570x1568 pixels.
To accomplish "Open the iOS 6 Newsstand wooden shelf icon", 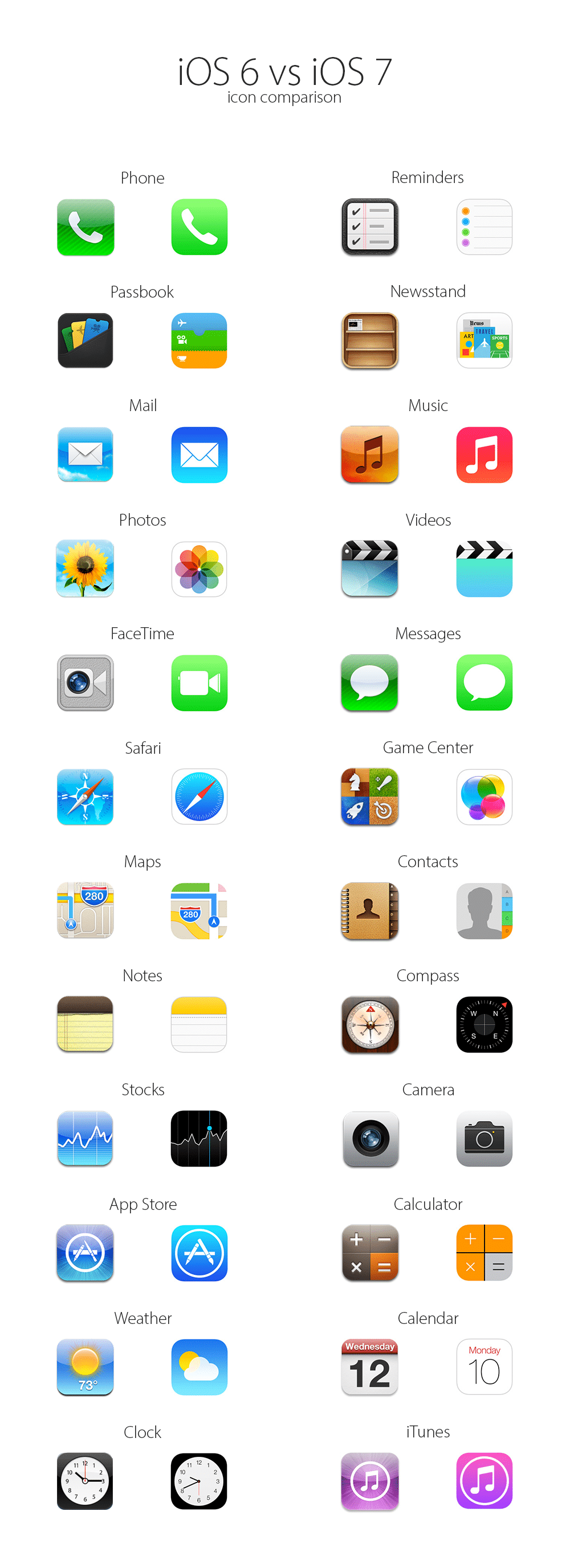I will coord(370,341).
